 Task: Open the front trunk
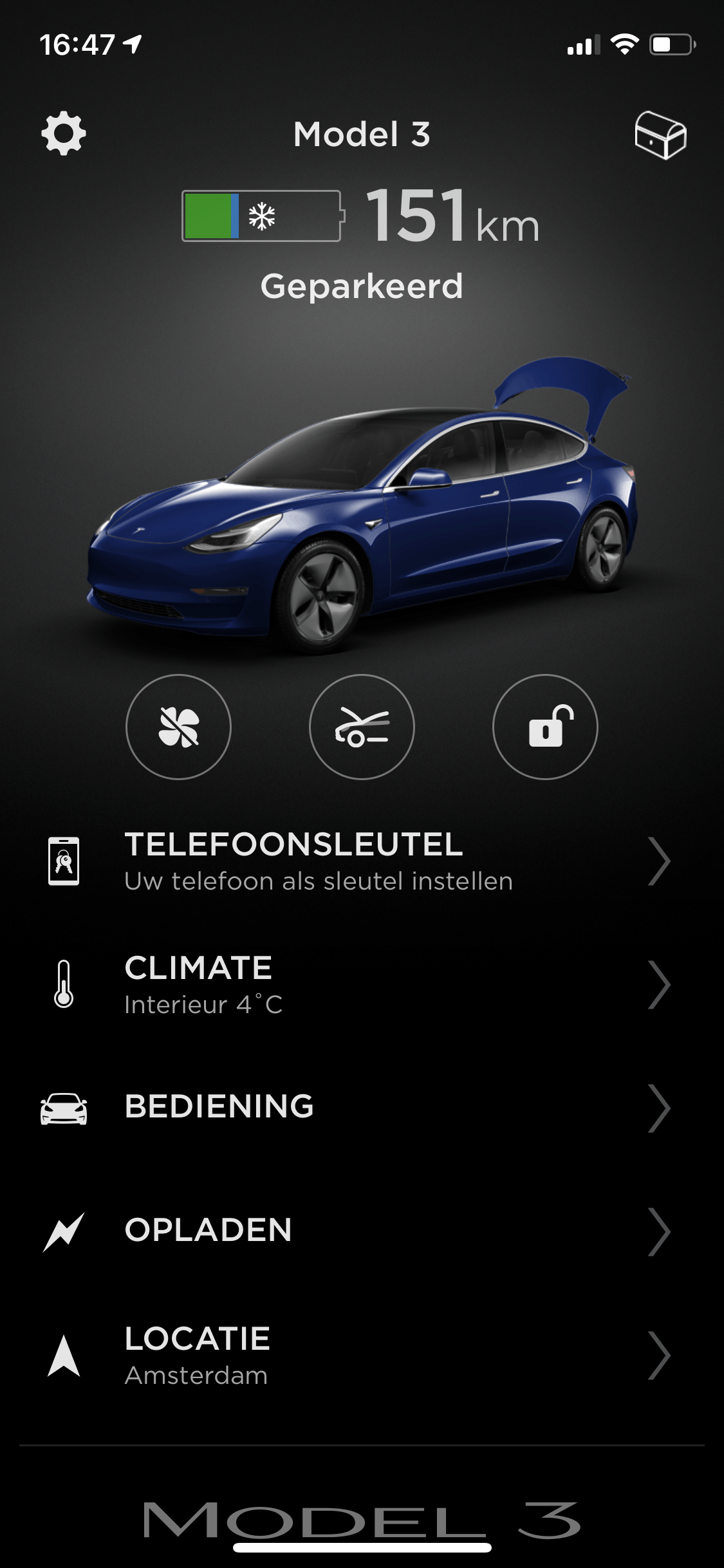click(362, 727)
